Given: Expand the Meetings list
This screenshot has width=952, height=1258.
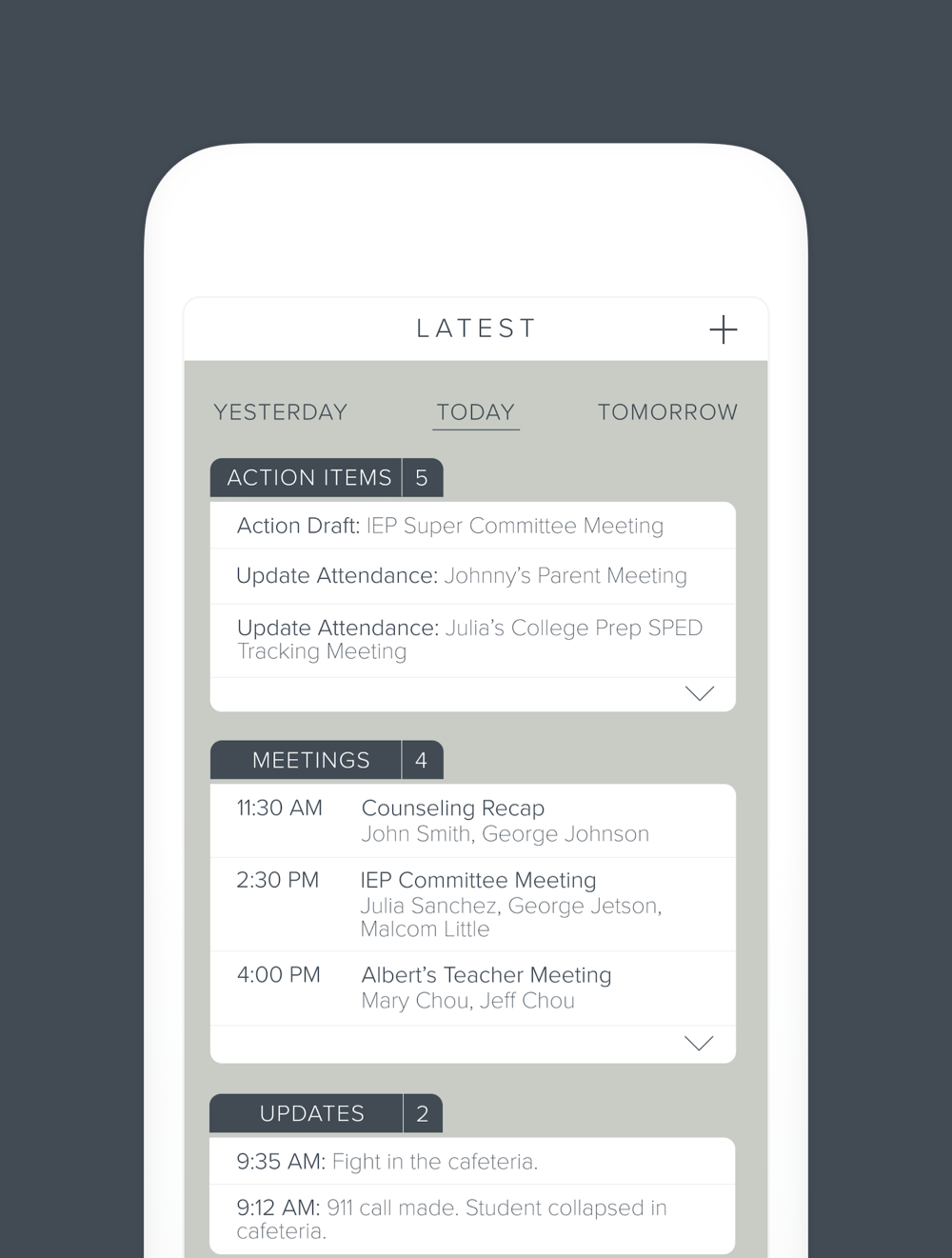Looking at the screenshot, I should click(x=699, y=1044).
